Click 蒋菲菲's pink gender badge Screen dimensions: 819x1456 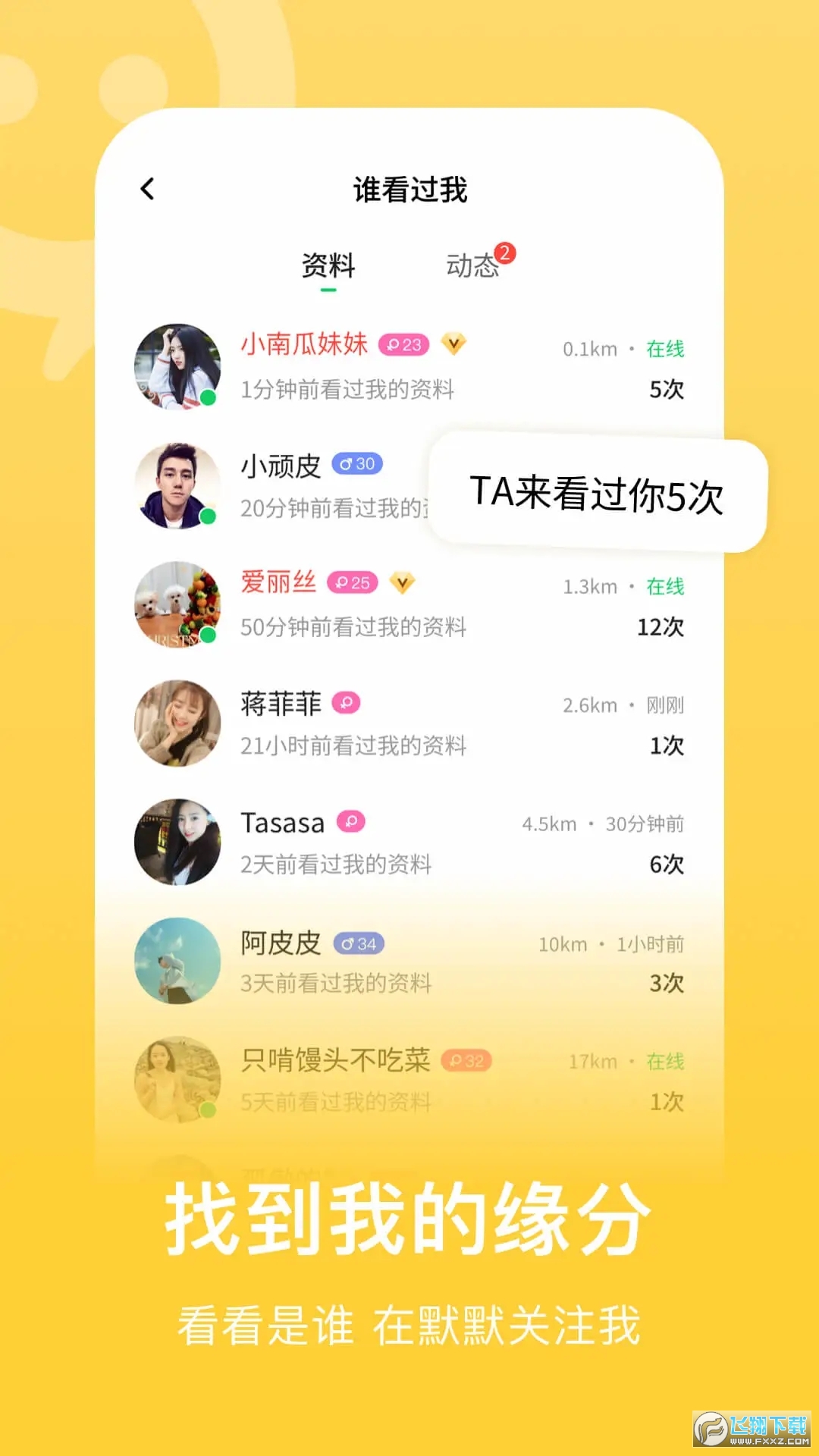coord(344,701)
